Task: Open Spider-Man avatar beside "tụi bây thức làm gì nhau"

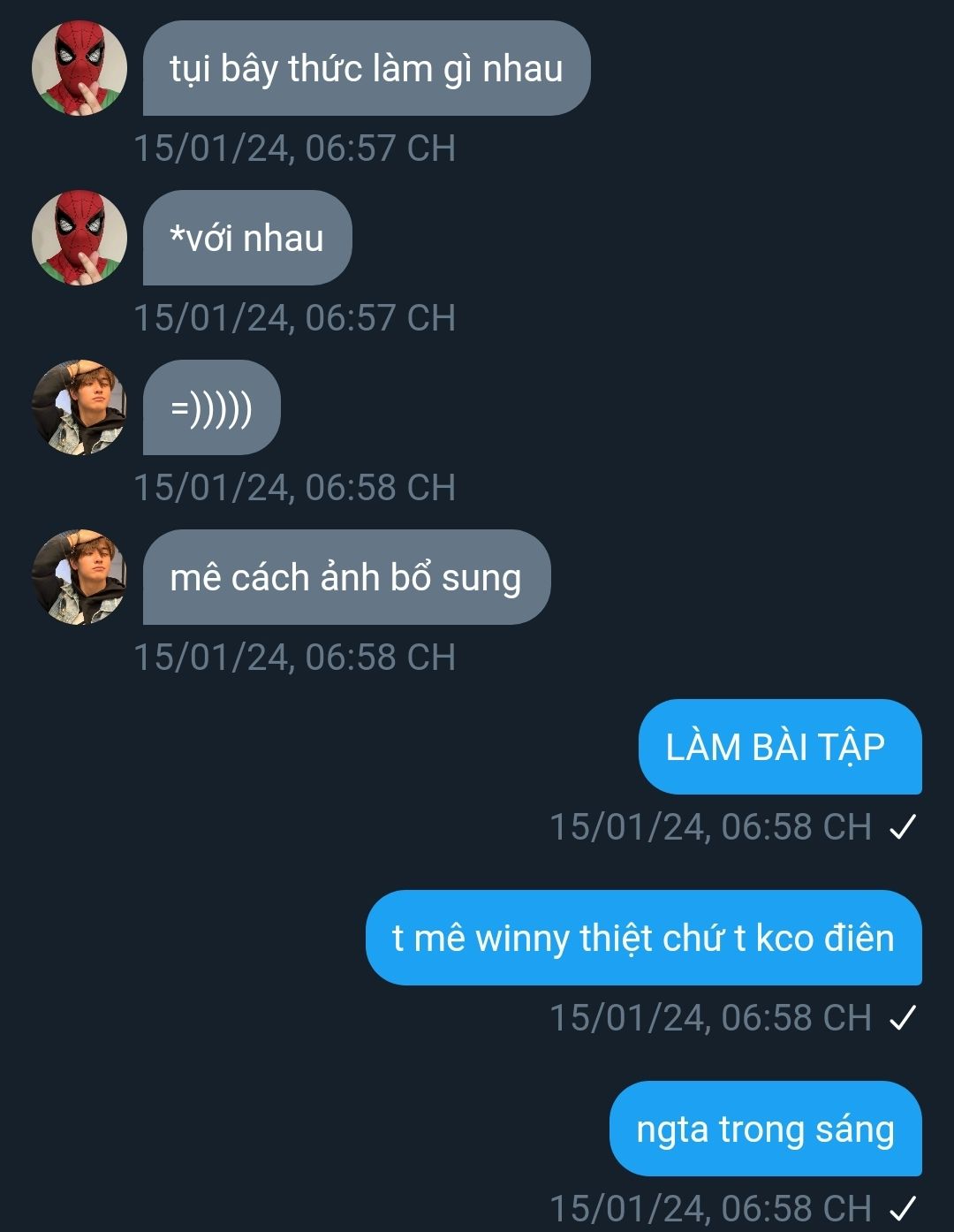Action: 79,68
